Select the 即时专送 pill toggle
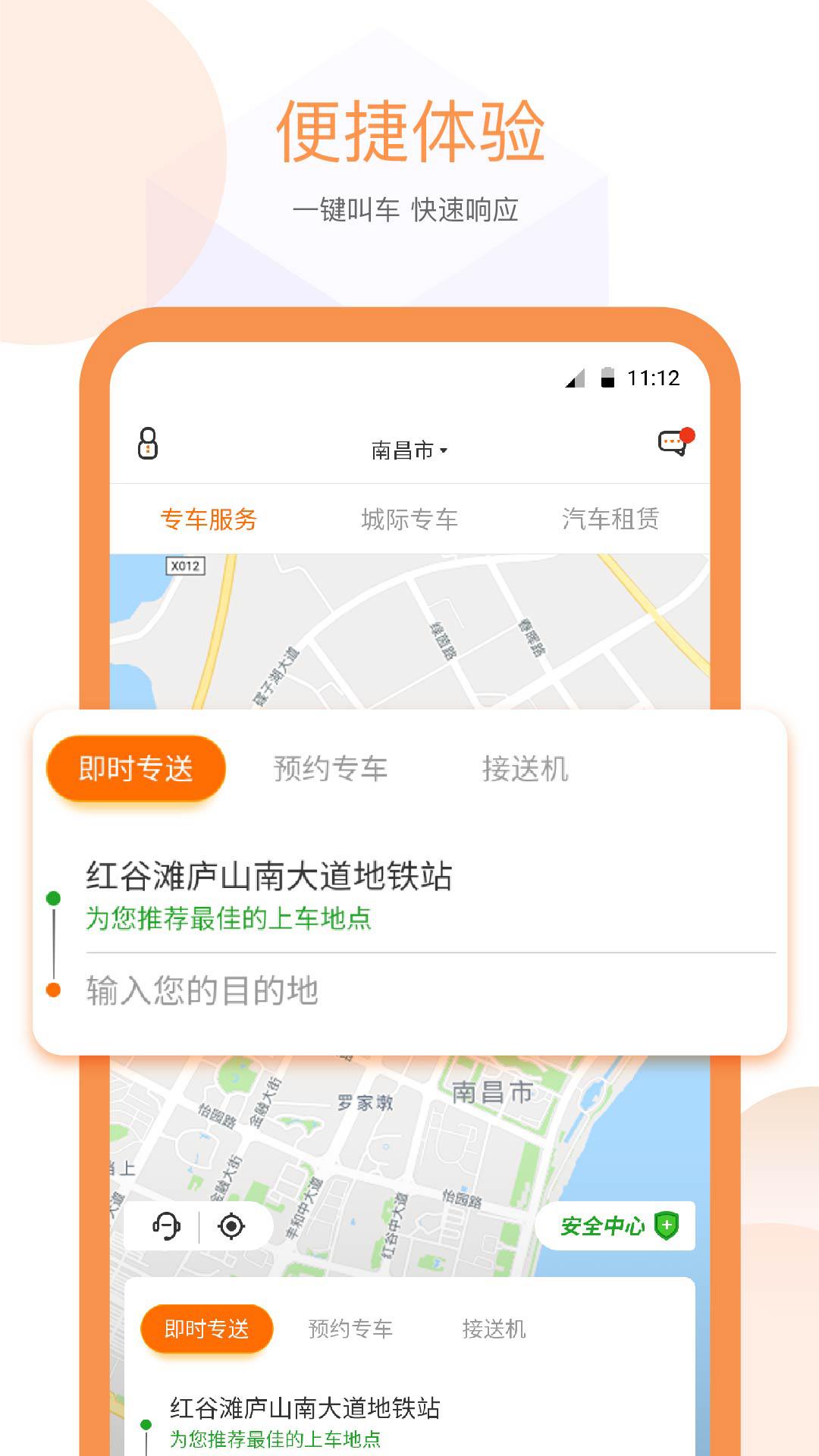This screenshot has height=1456, width=819. 135,768
